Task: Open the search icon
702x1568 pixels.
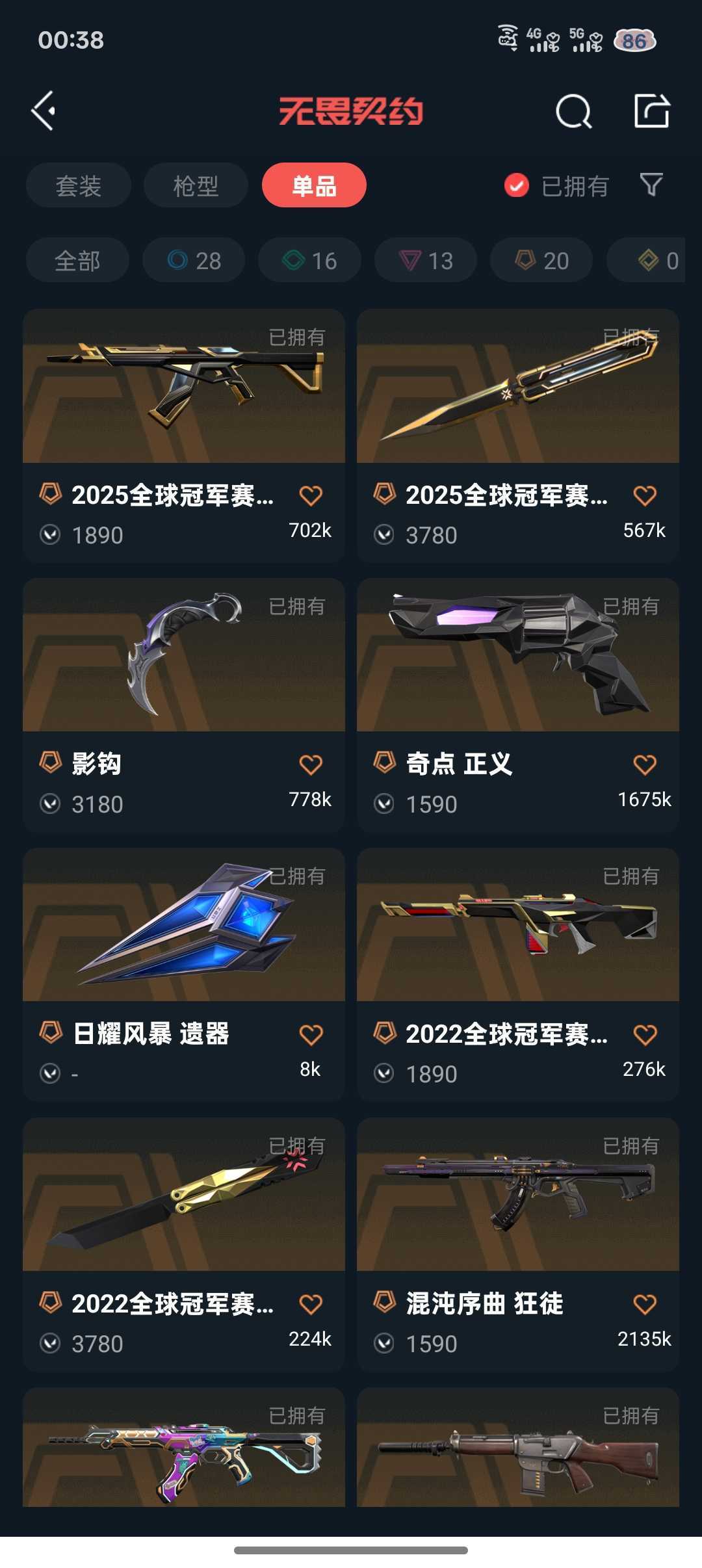Action: click(573, 112)
